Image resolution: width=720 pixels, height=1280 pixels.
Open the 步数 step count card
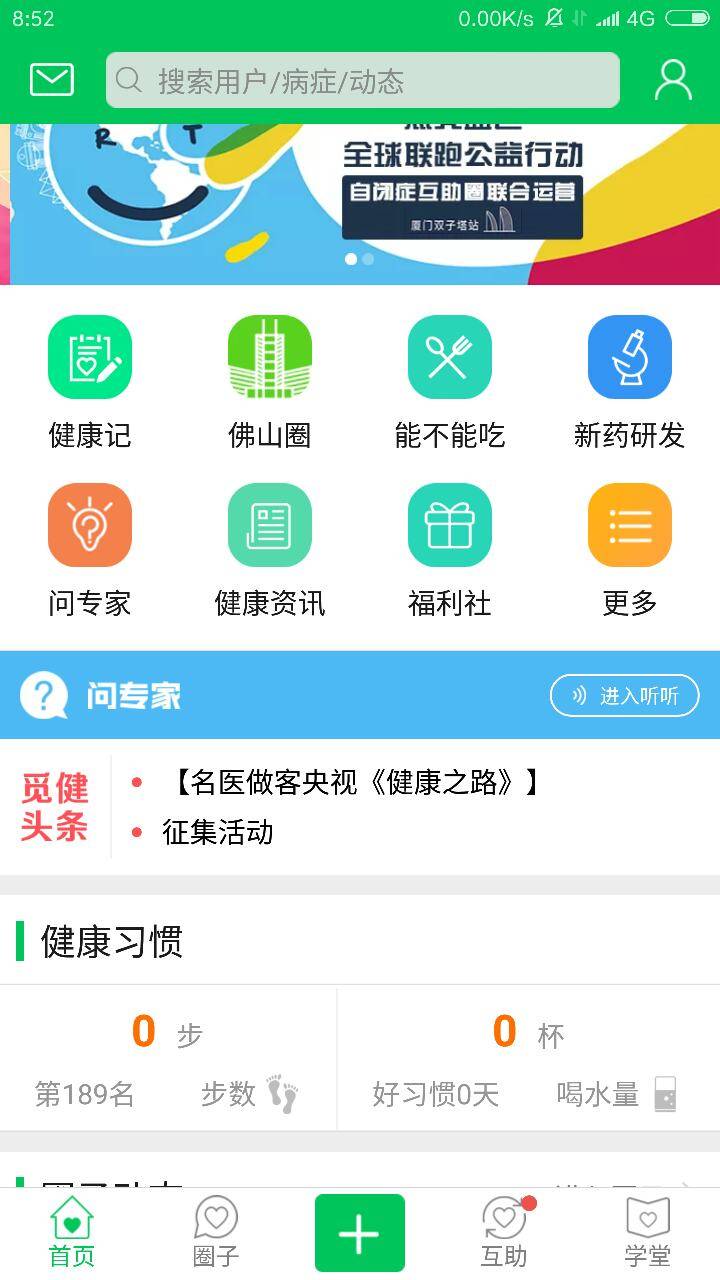pos(168,1060)
